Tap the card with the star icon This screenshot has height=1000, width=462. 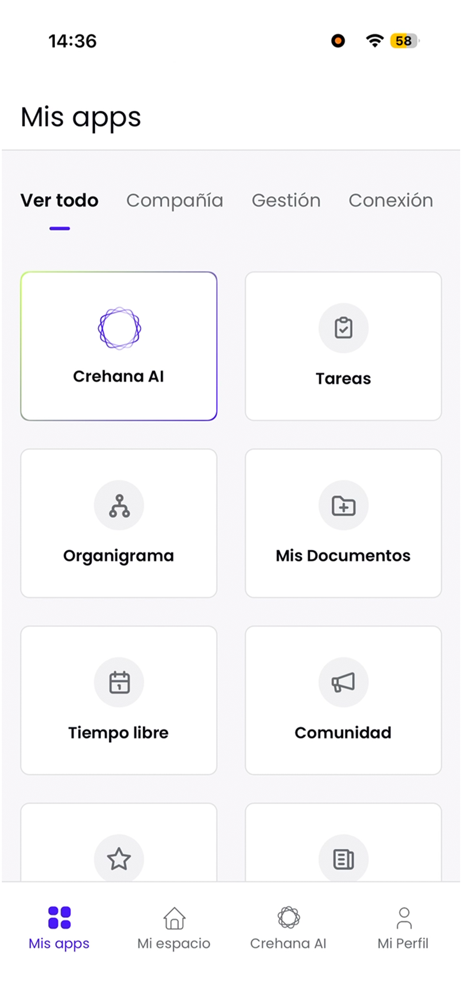(119, 842)
